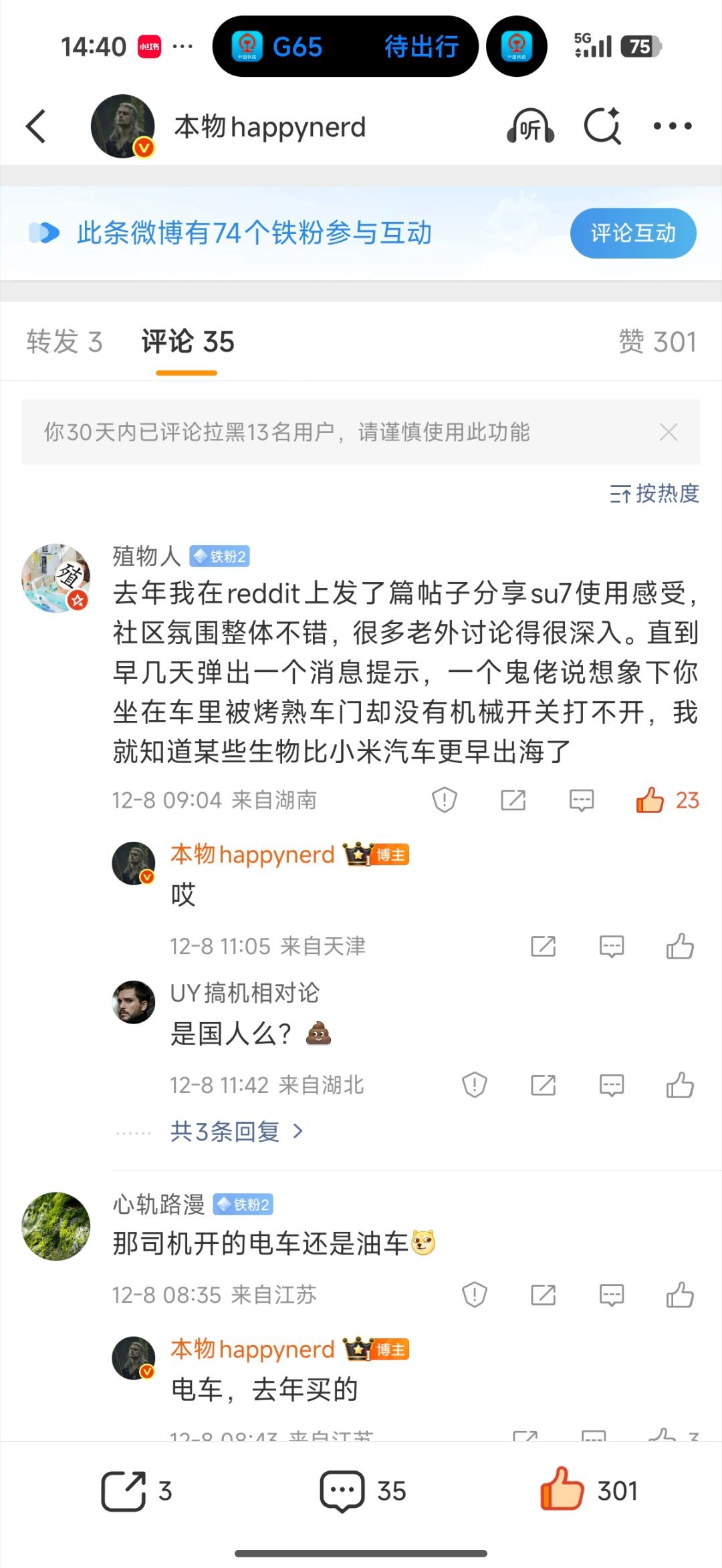Screen dimensions: 722x1568
Task: Go back using the back arrow
Action: click(x=36, y=126)
